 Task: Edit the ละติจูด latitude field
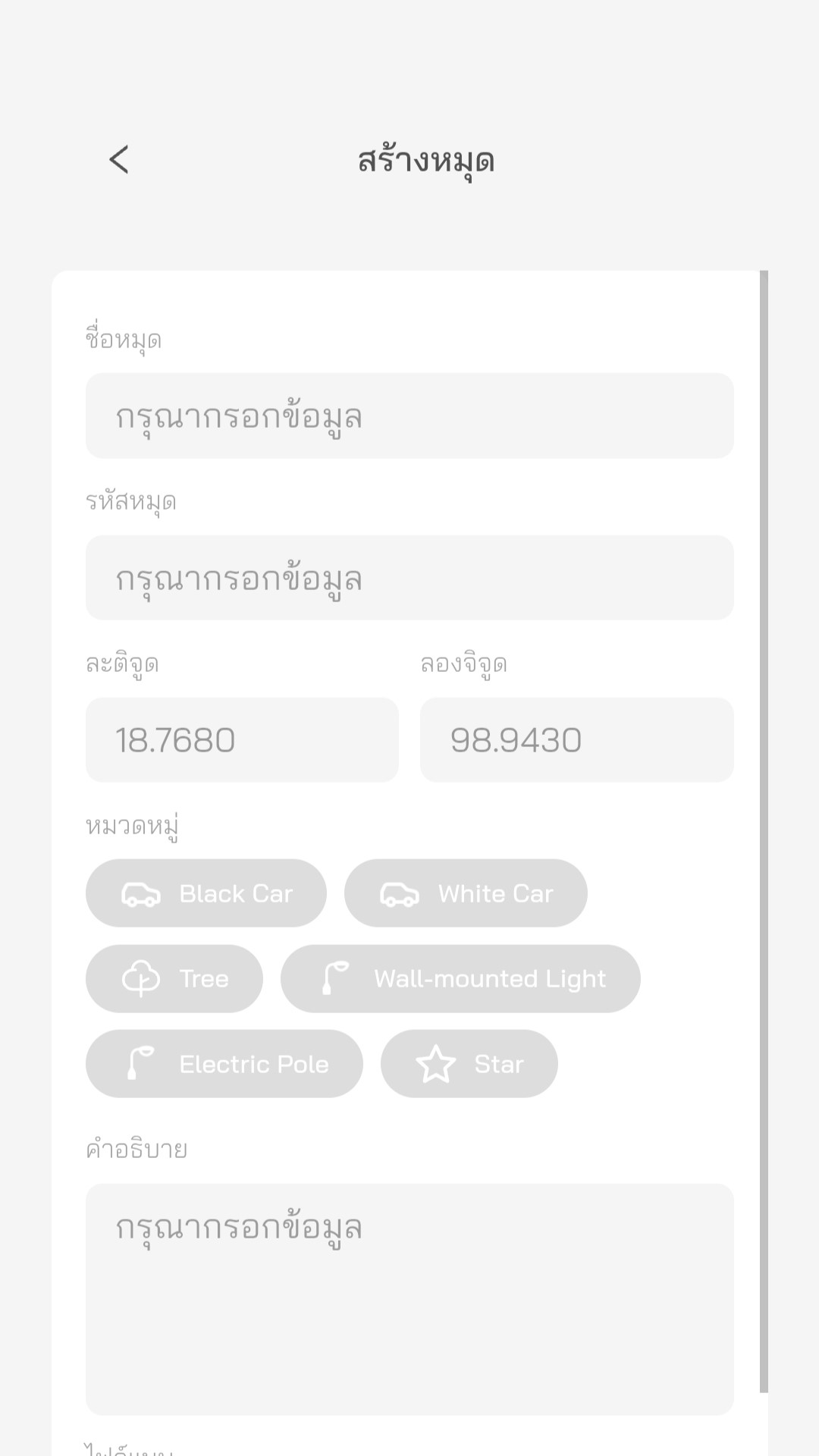[242, 740]
